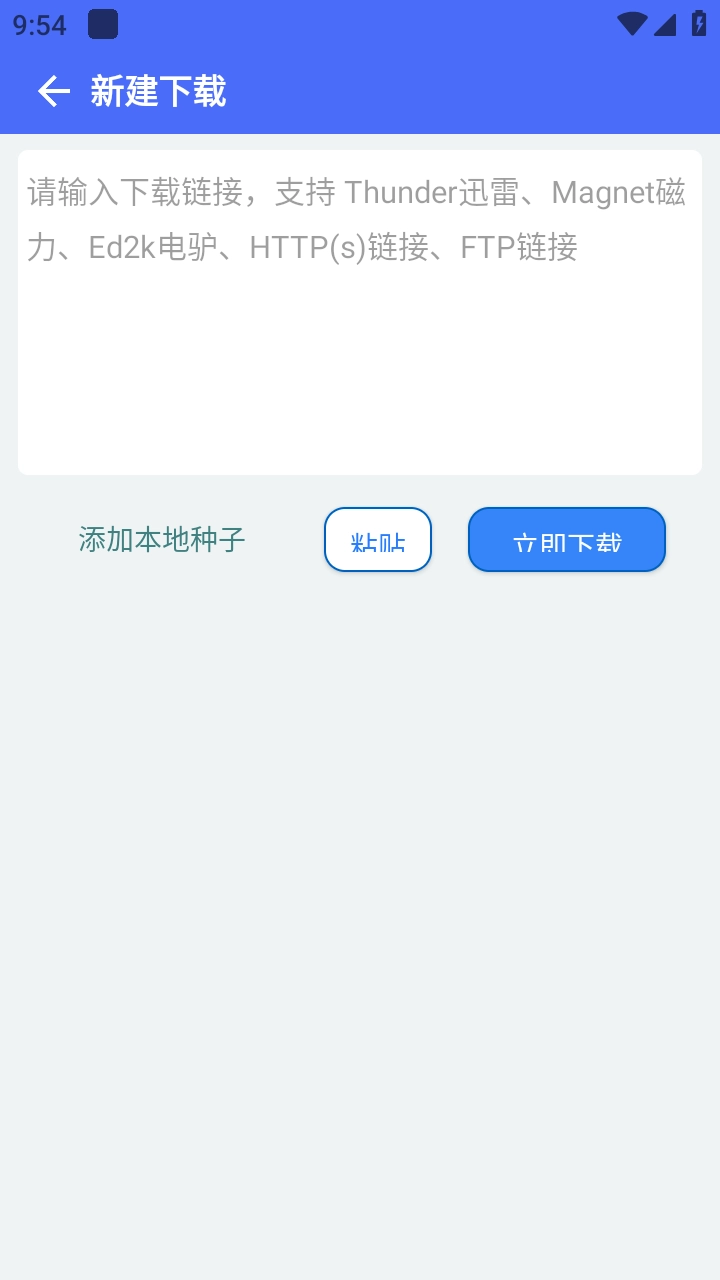Screen dimensions: 720x1280
Task: Tap the Wi-Fi icon in the status bar
Action: click(x=632, y=22)
